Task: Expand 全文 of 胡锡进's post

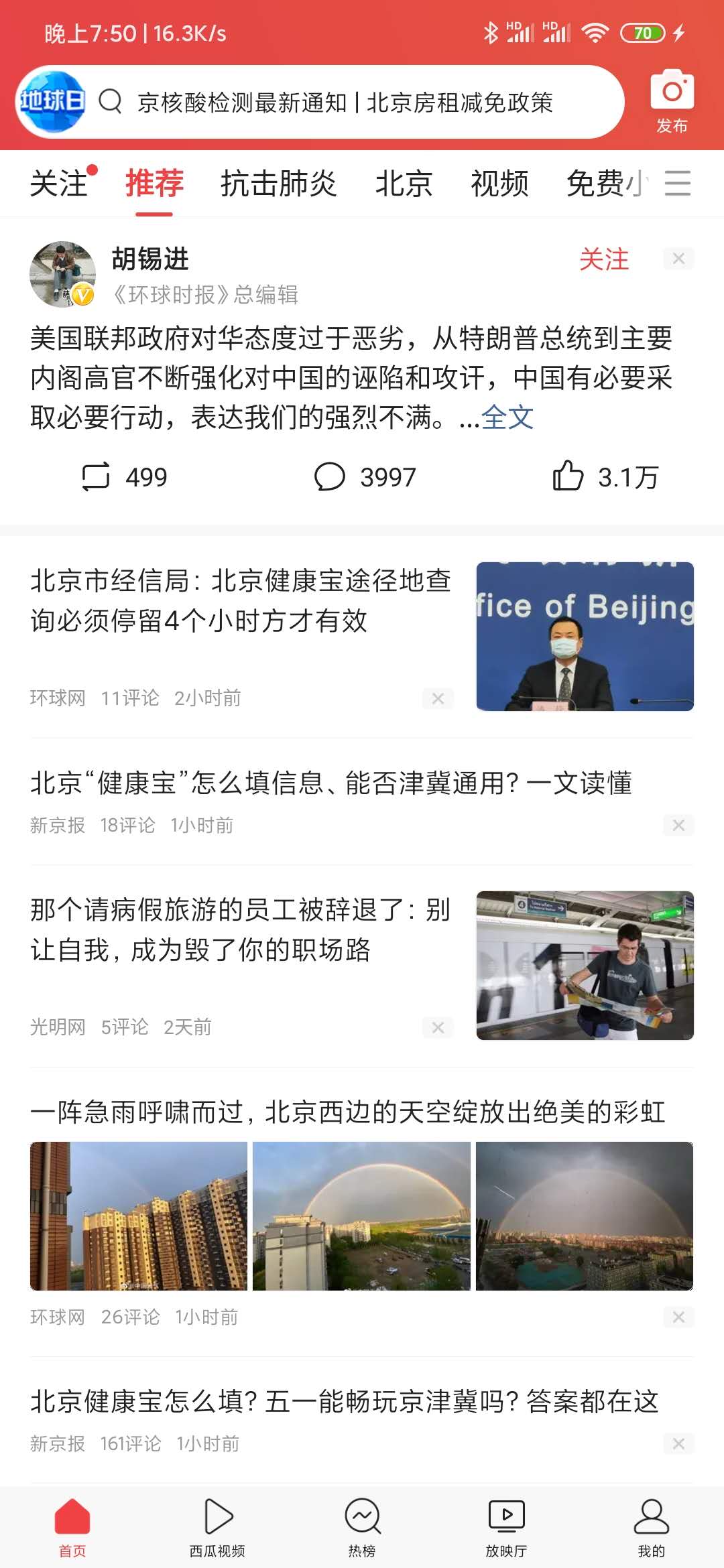Action: pyautogui.click(x=507, y=417)
